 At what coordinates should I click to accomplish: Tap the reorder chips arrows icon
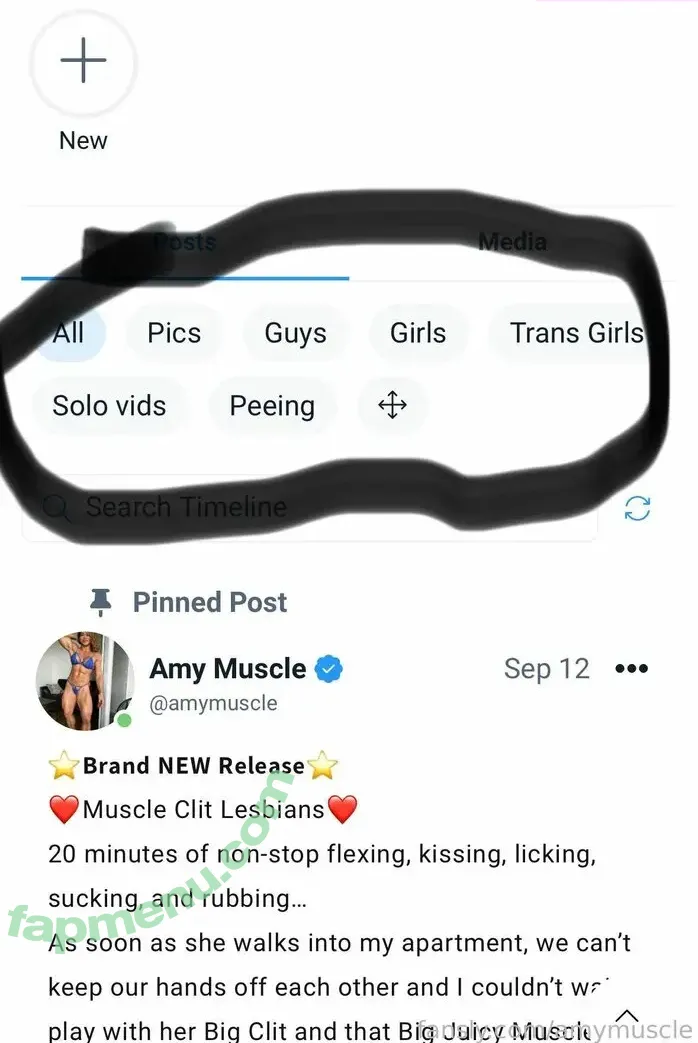click(x=392, y=406)
